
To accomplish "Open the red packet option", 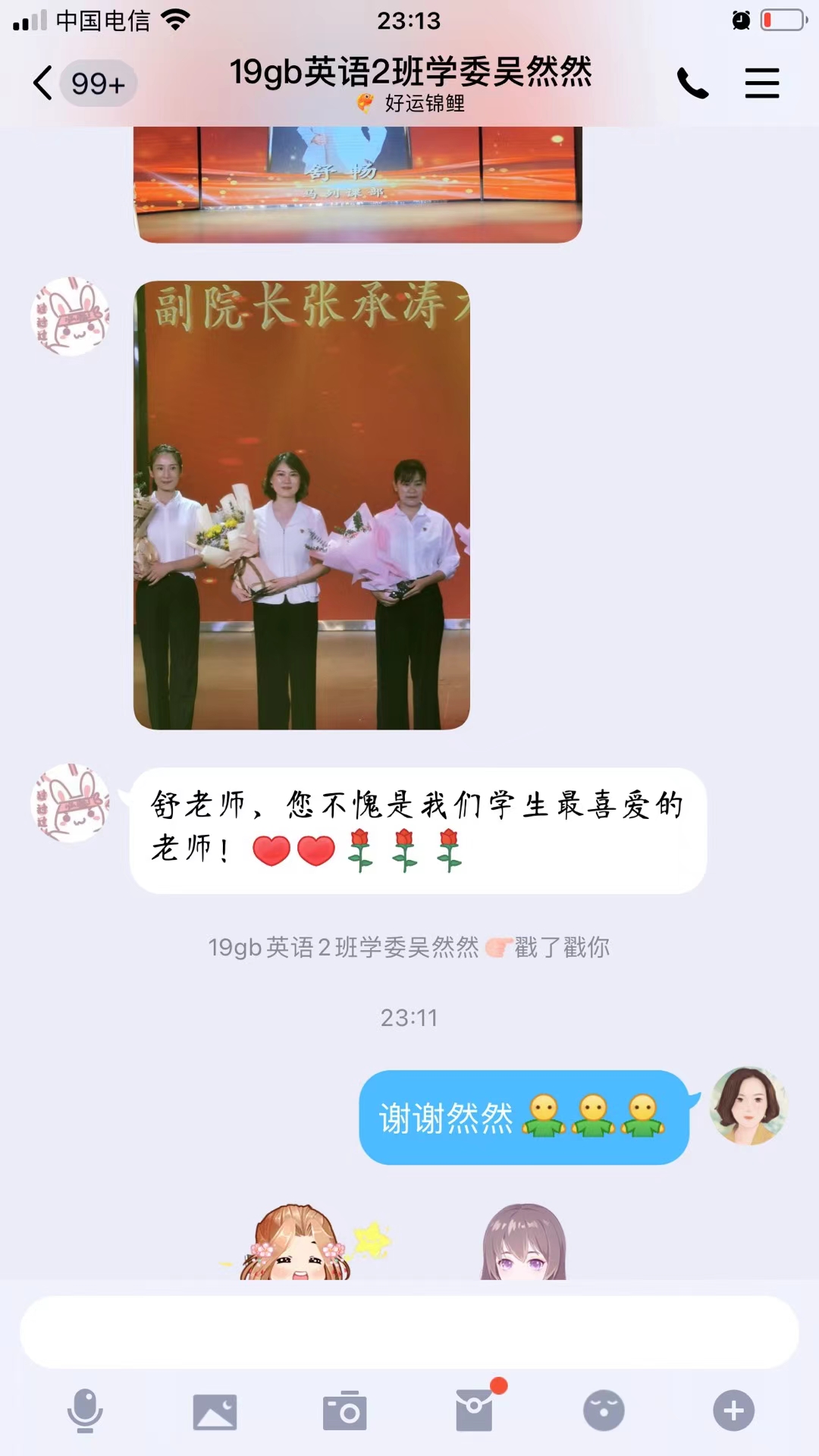I will click(x=475, y=1410).
